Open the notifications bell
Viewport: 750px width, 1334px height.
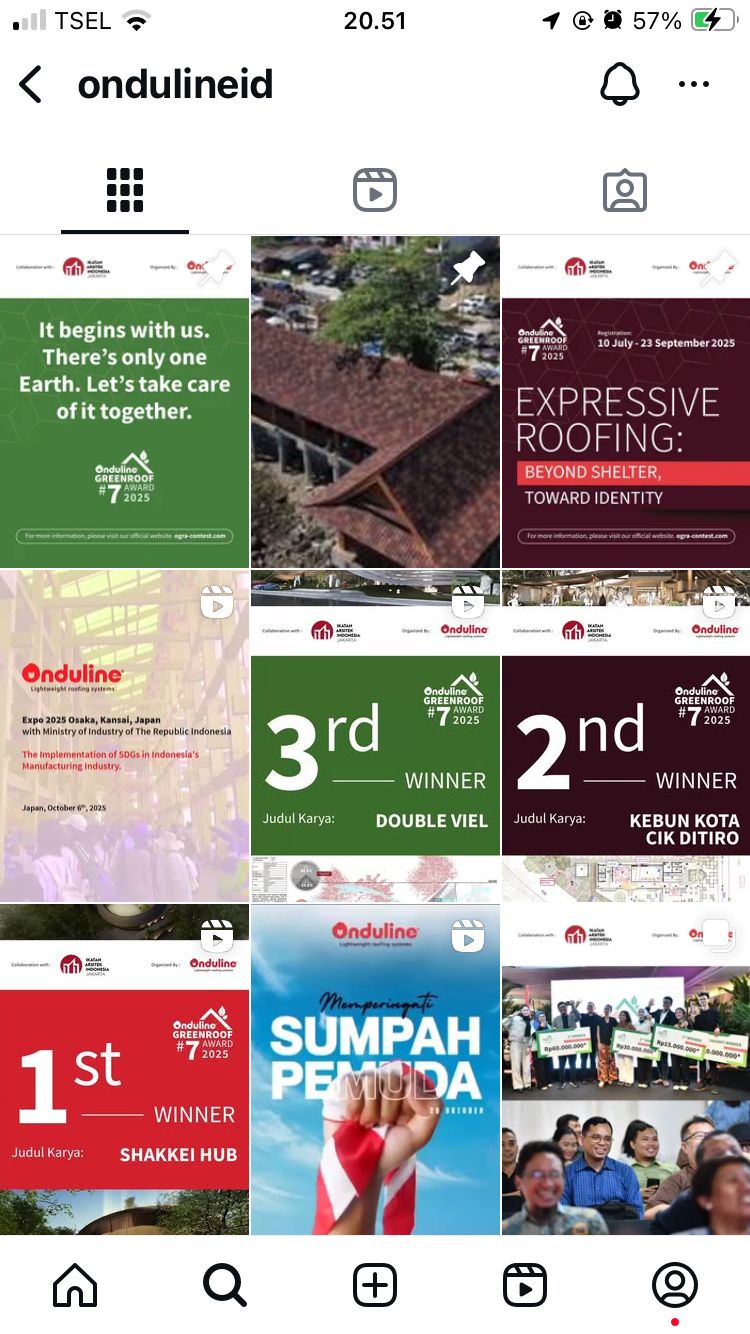coord(620,85)
